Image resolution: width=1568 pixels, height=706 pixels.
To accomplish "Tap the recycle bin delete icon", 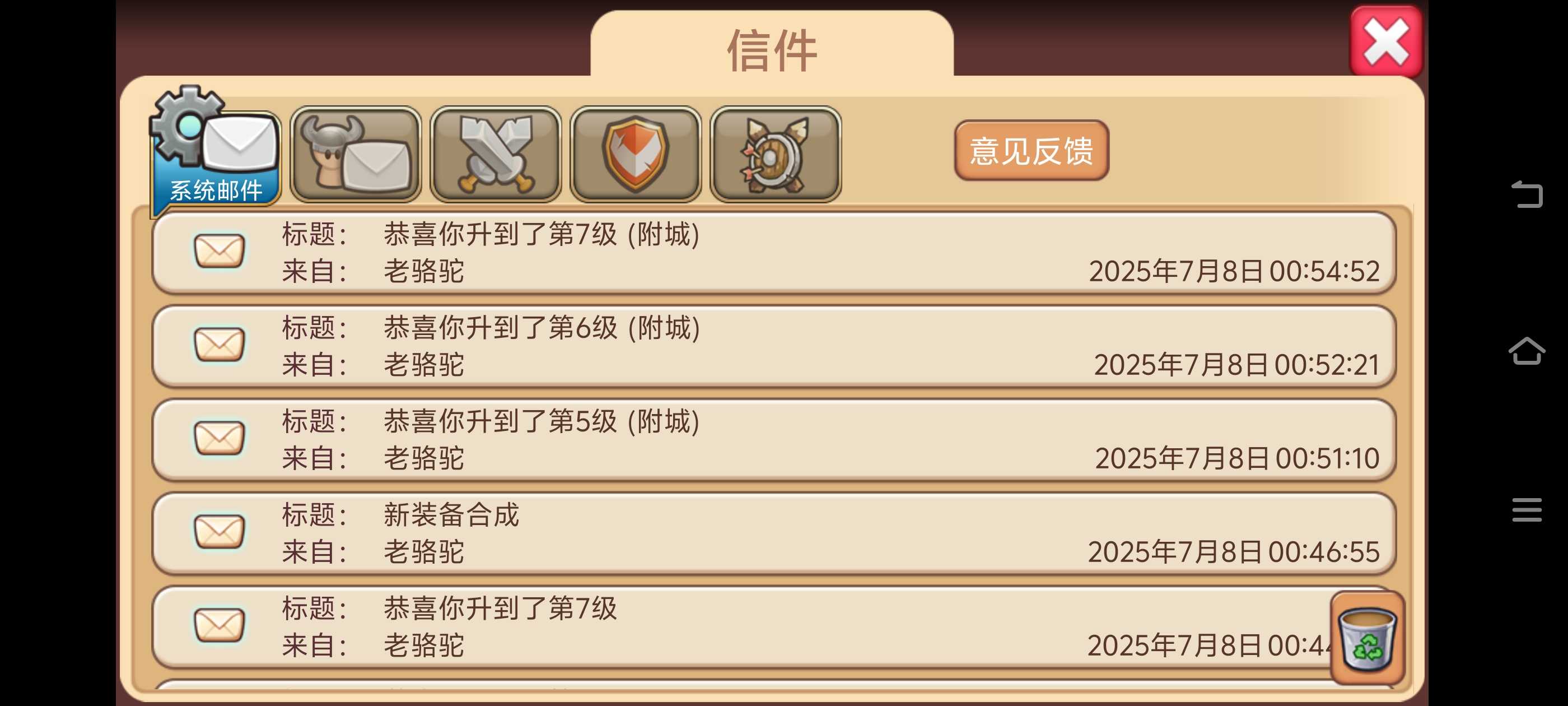I will point(1367,638).
